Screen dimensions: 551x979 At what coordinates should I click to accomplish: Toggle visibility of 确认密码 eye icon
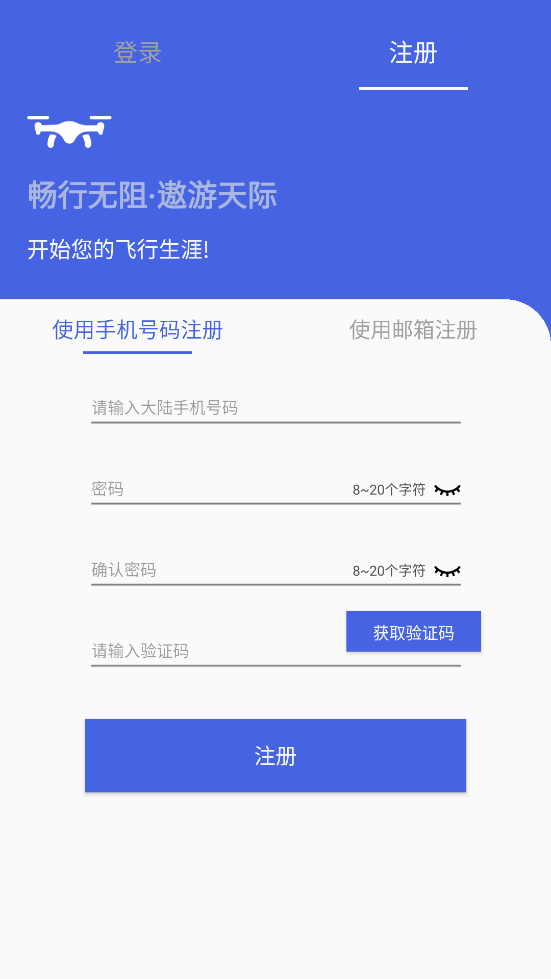pyautogui.click(x=447, y=571)
